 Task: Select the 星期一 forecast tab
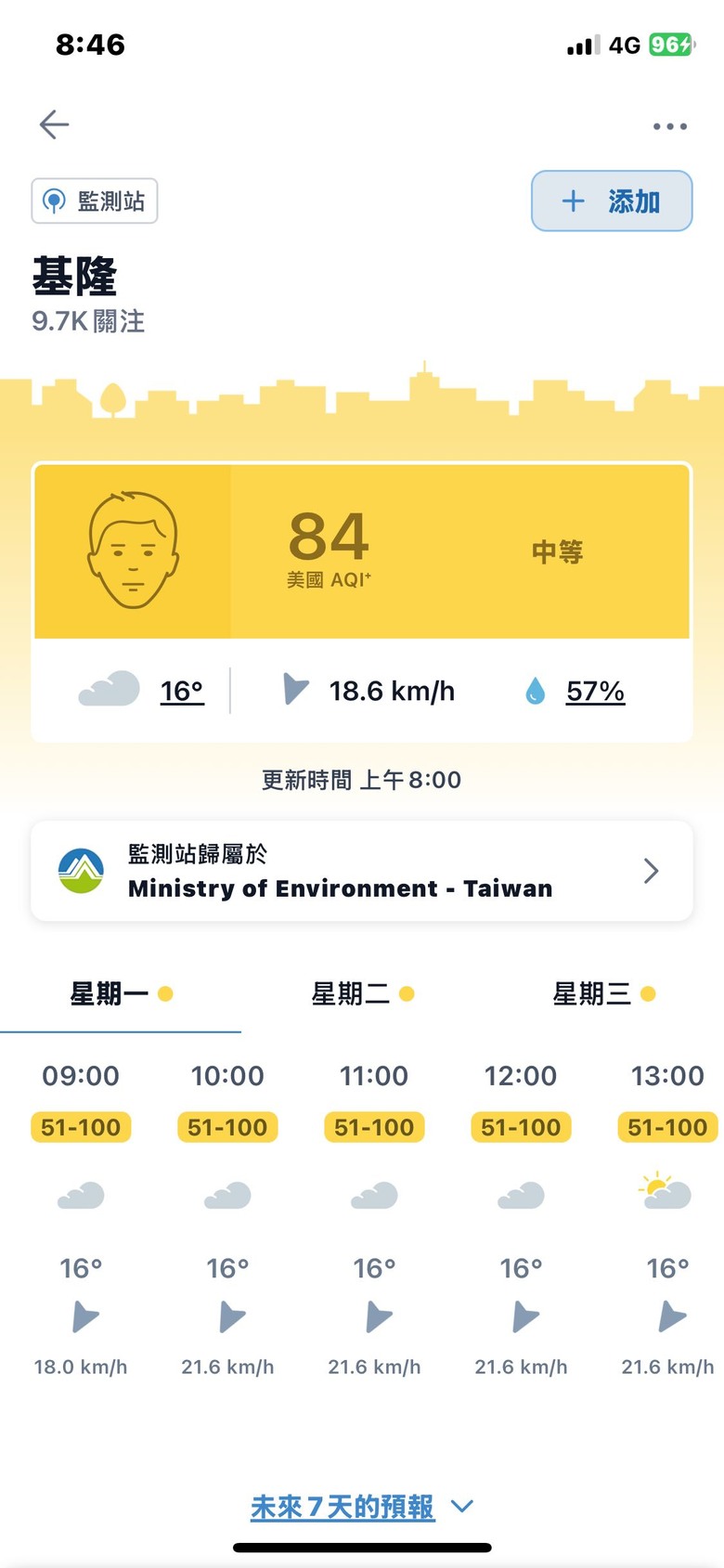click(121, 994)
